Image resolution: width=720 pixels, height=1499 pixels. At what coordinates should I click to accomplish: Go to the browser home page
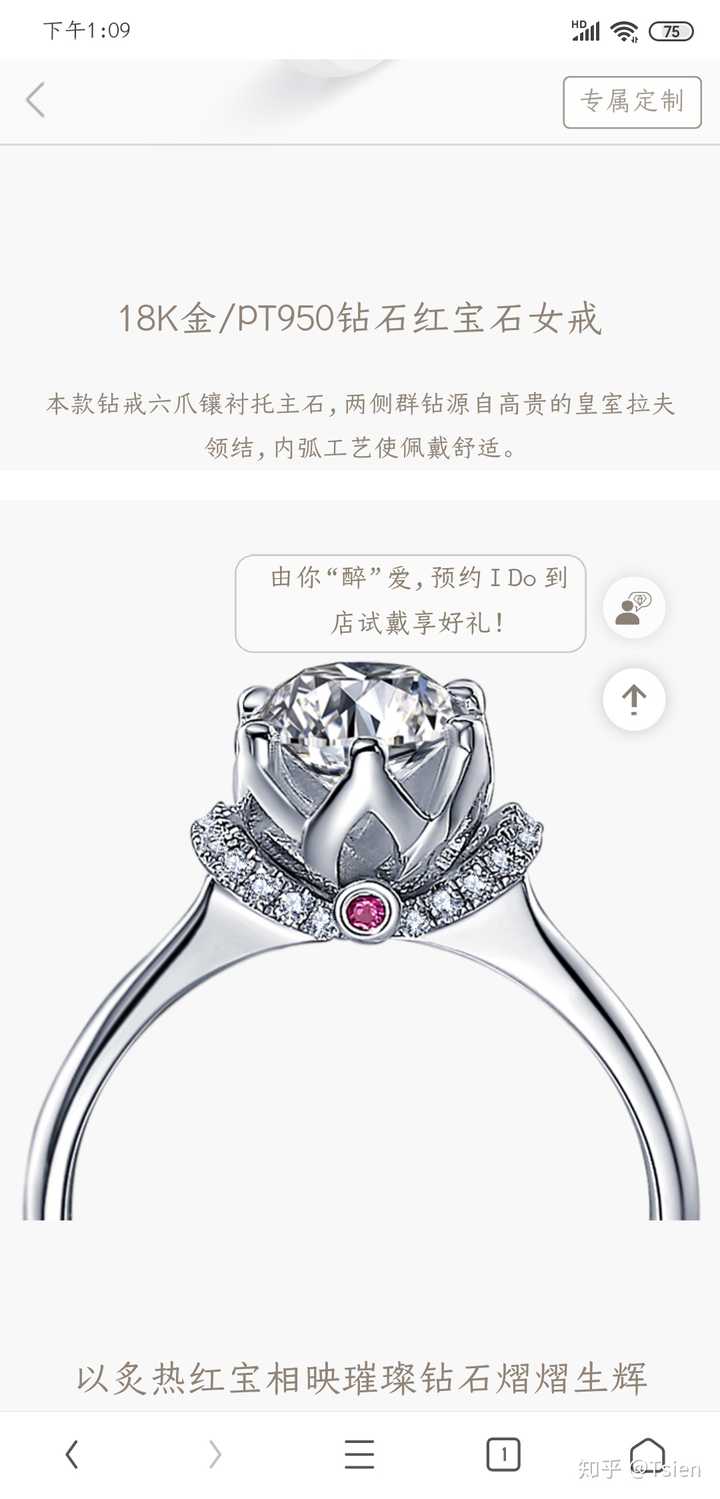(x=647, y=1454)
